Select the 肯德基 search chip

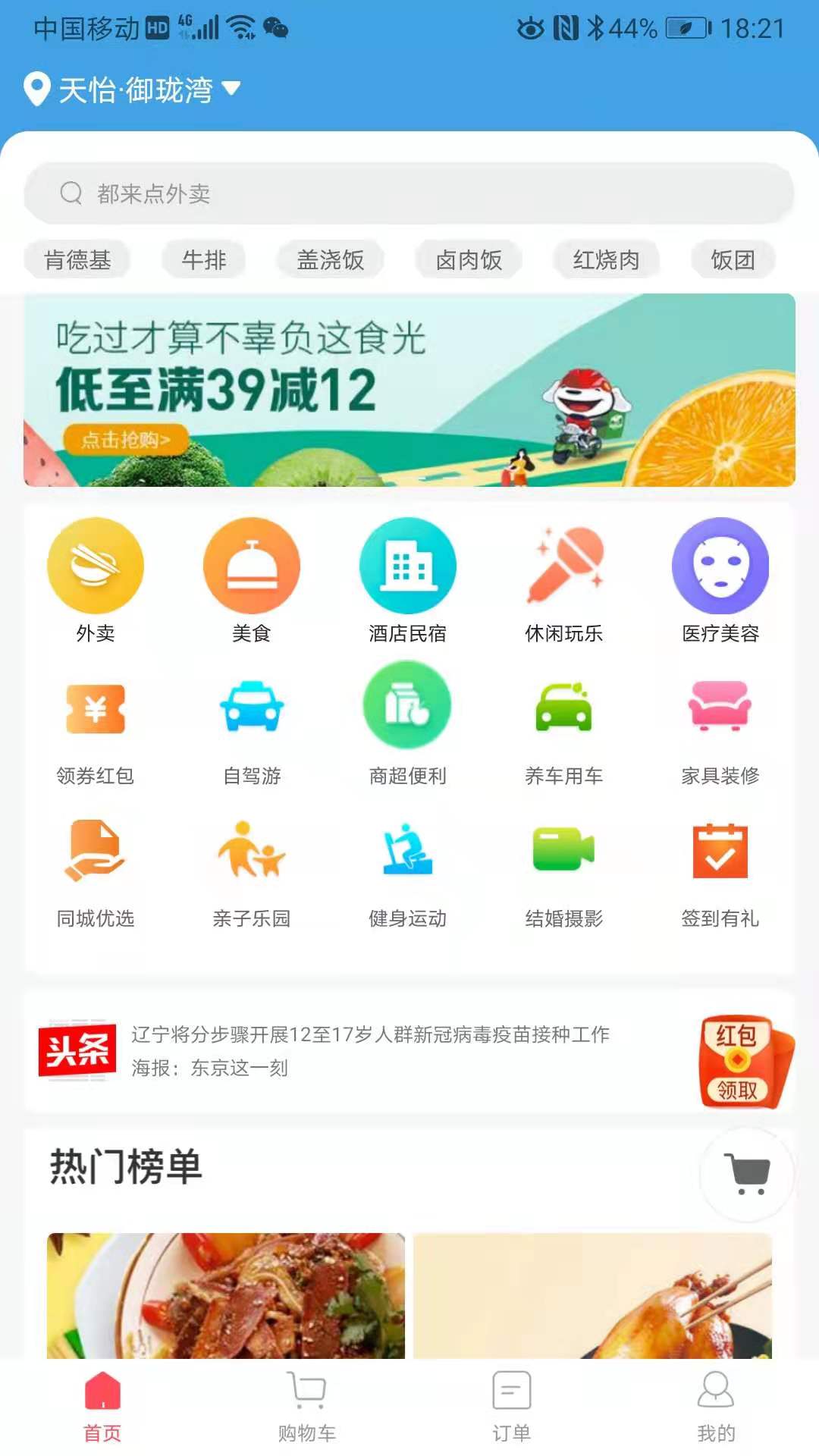coord(77,260)
